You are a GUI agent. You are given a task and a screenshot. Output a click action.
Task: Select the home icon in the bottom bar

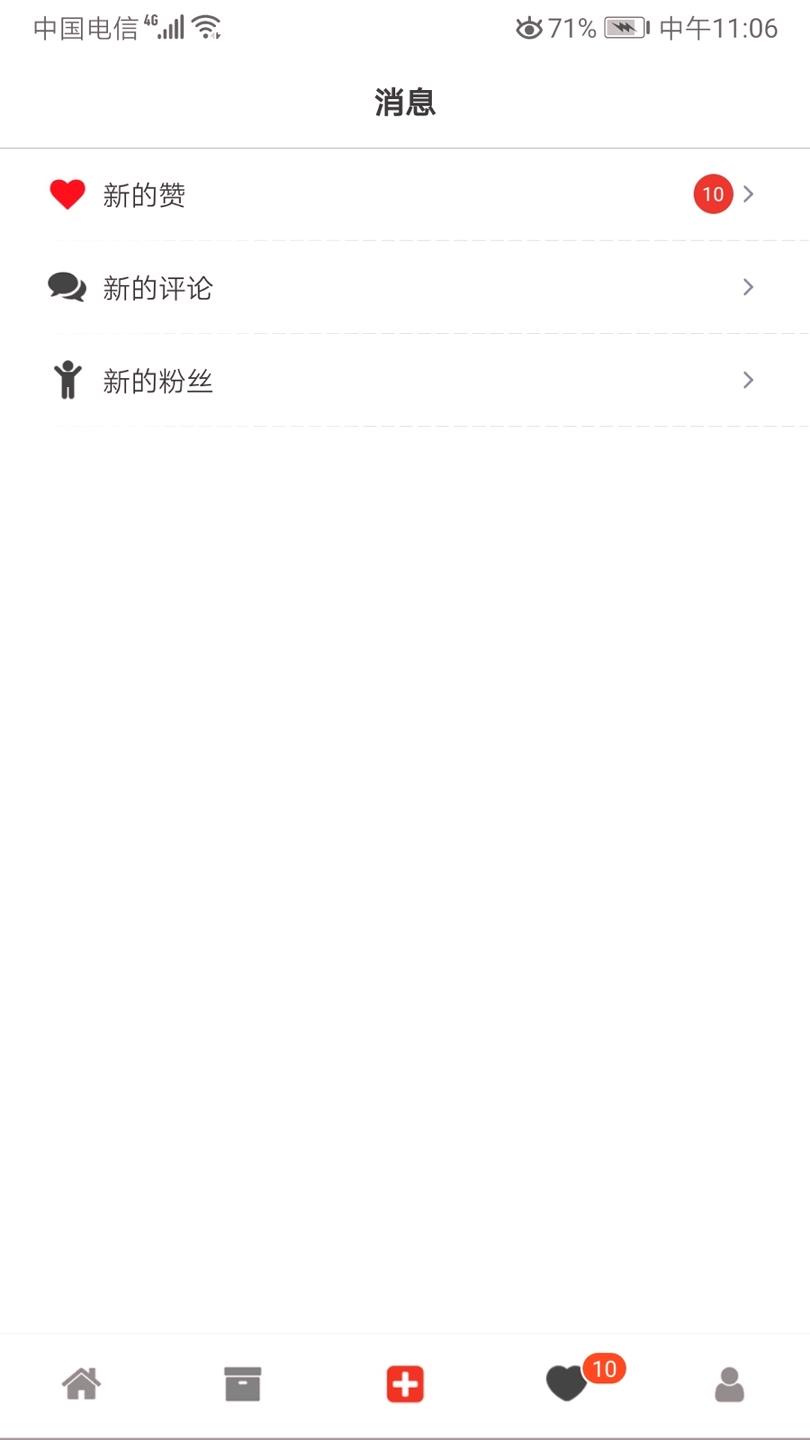[80, 1384]
